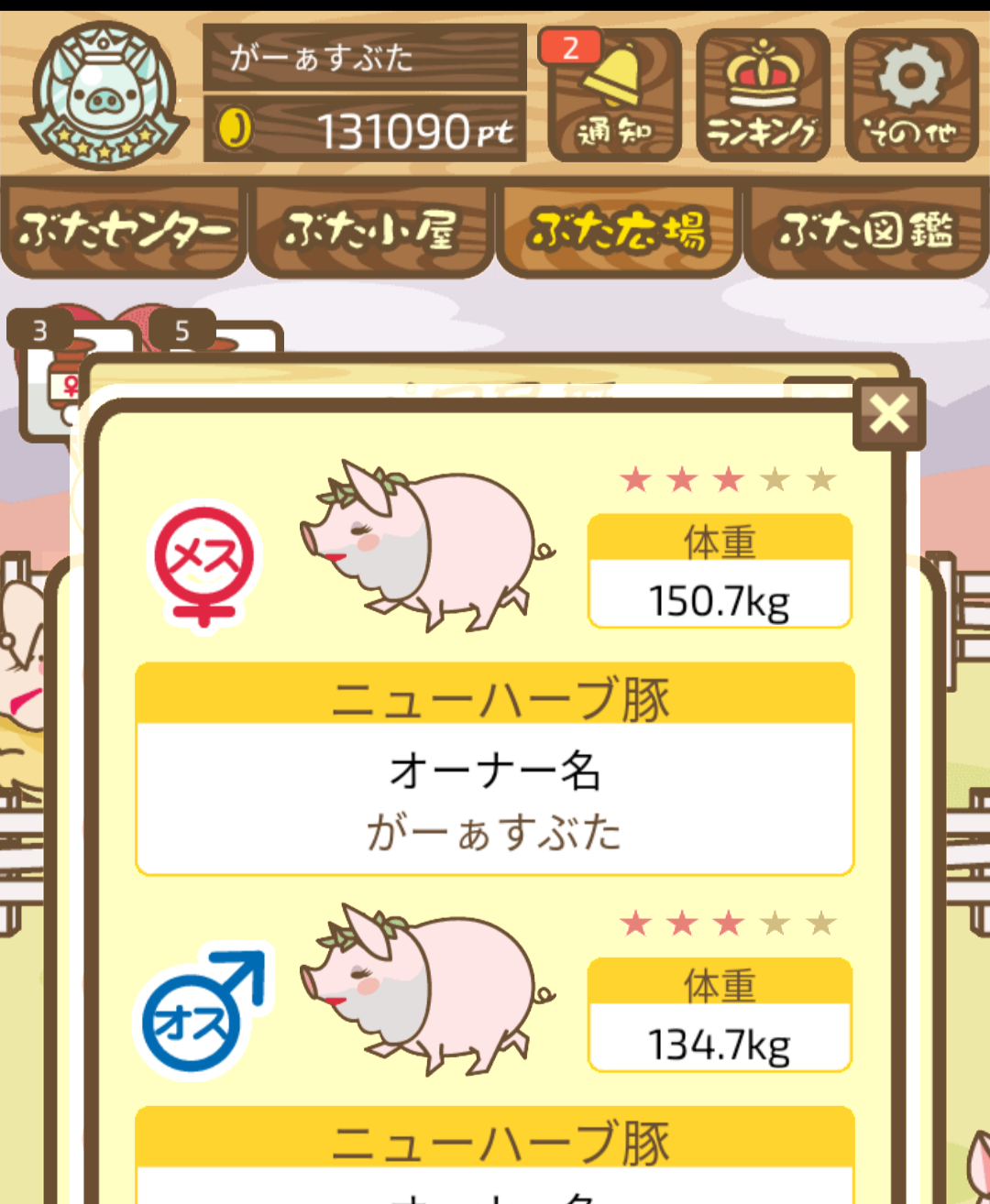This screenshot has height=1204, width=990.
Task: Switch to the ぶたセンター tab
Action: [124, 231]
